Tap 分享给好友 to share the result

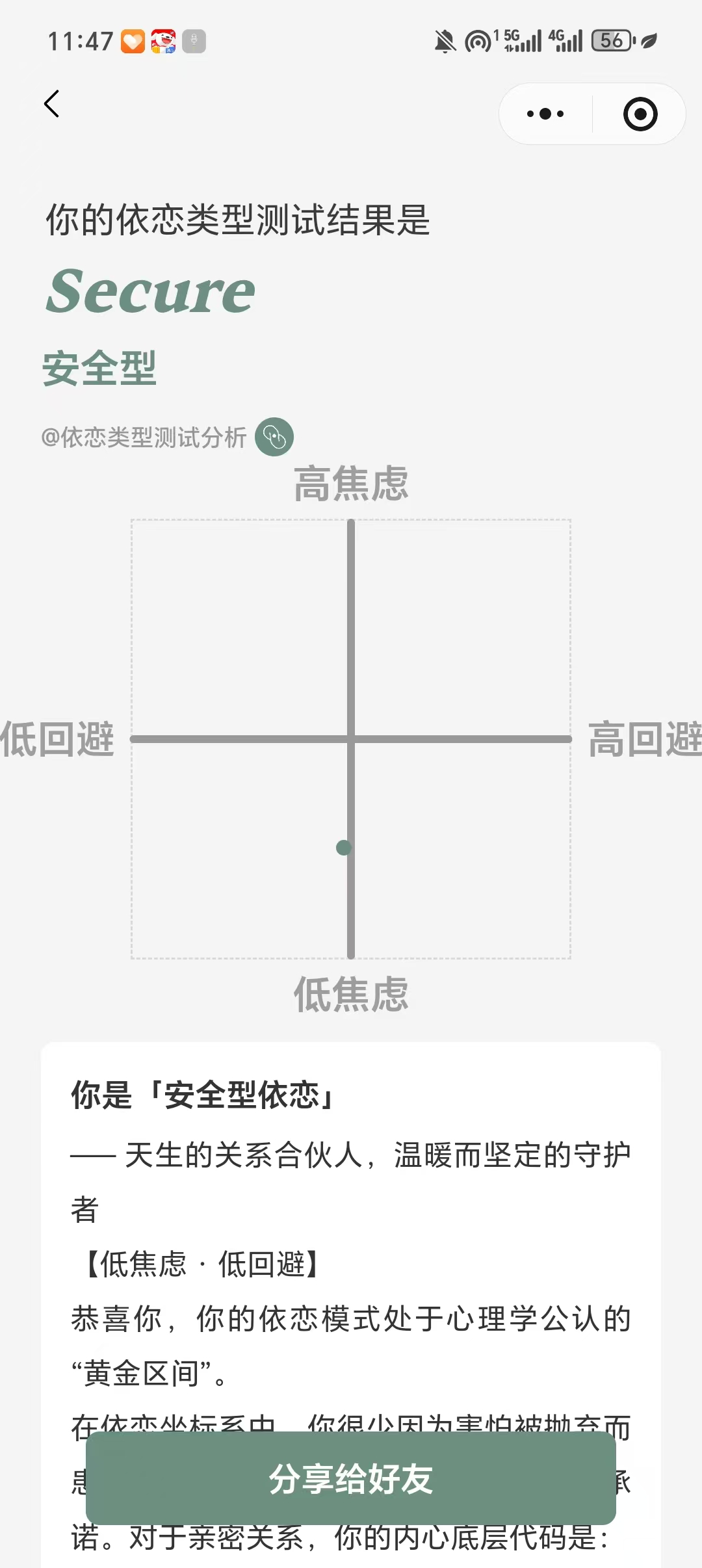351,1479
